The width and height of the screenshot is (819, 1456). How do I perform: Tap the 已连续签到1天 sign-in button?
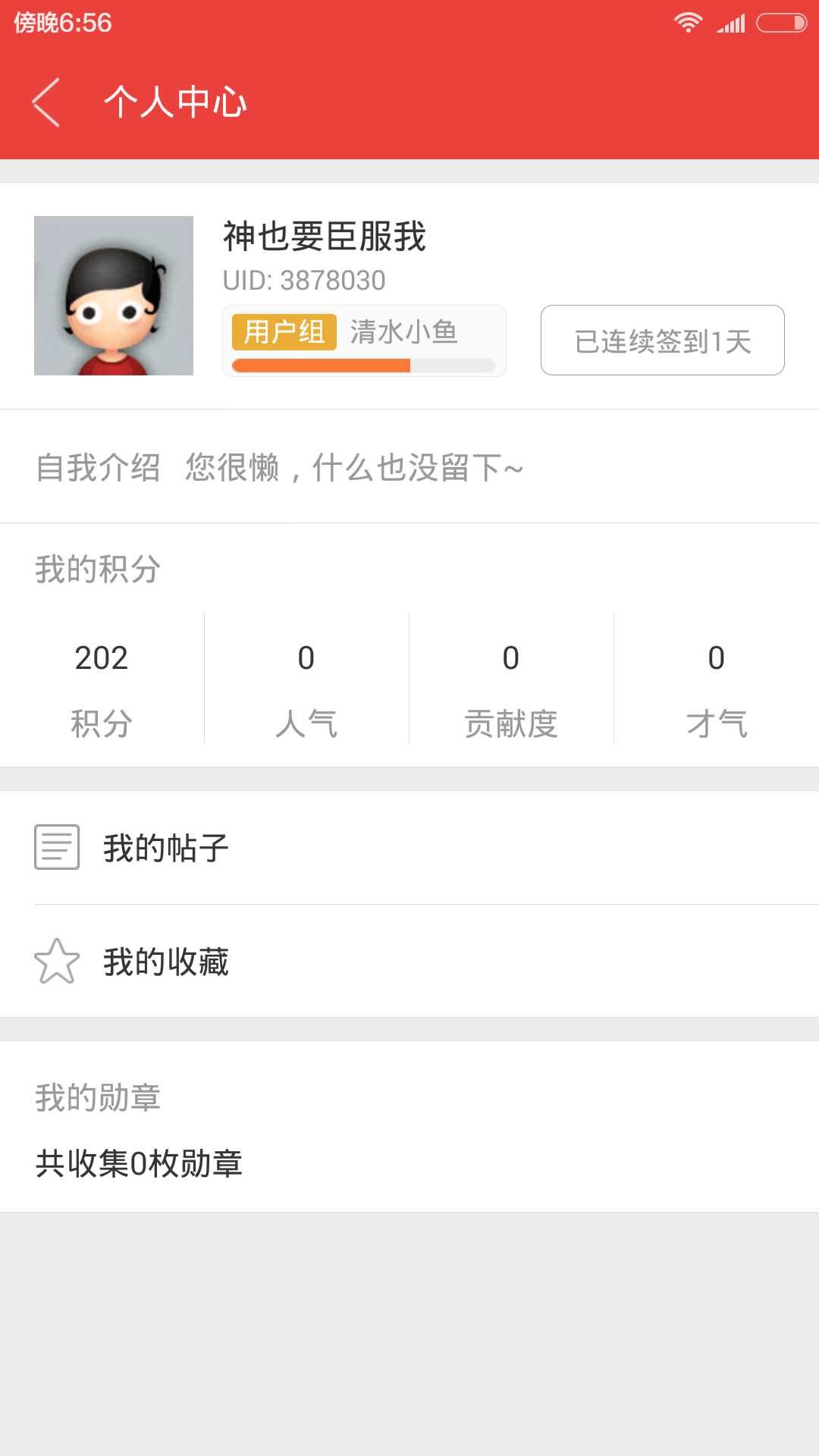click(x=662, y=340)
